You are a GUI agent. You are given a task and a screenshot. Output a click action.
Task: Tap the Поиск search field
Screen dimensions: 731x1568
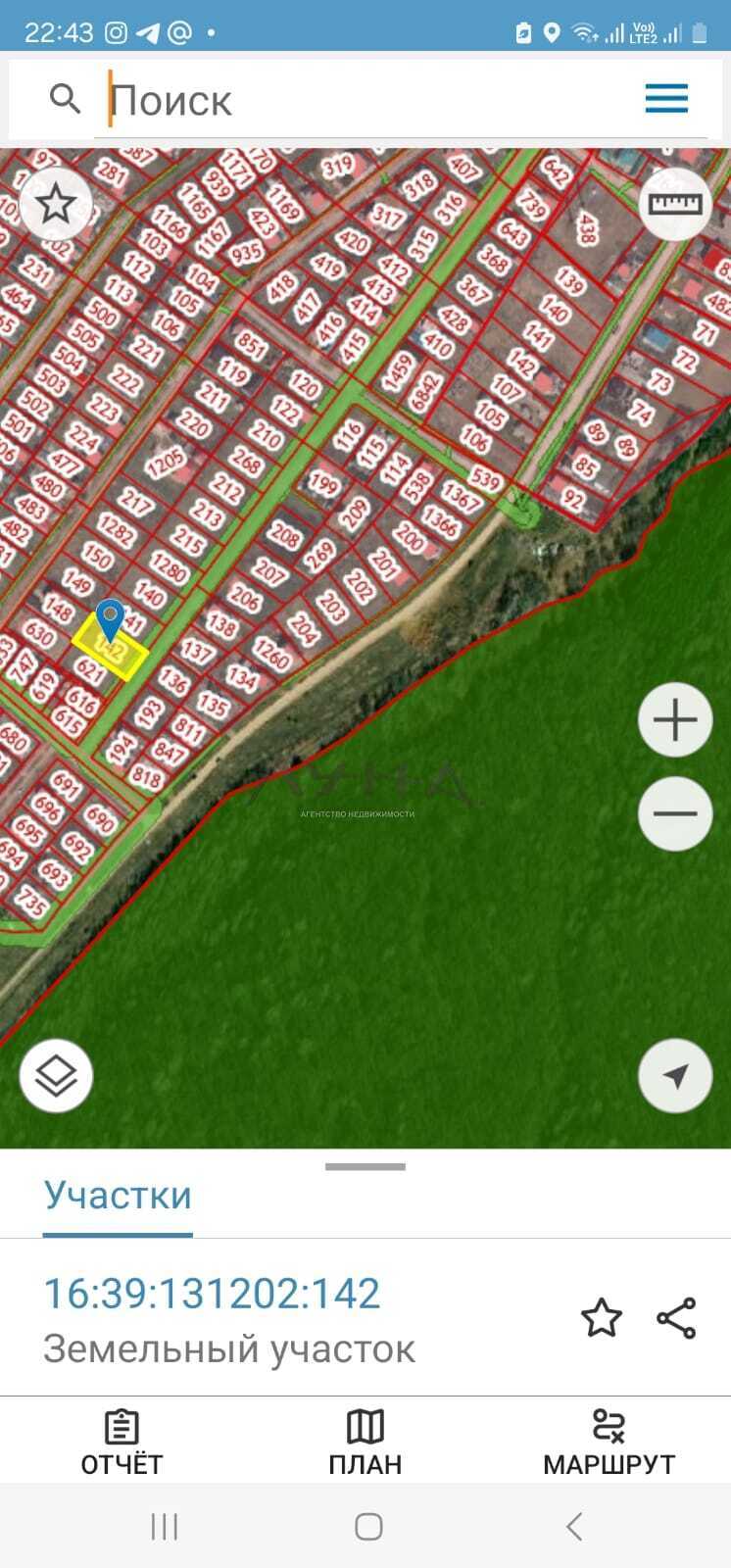pyautogui.click(x=363, y=100)
